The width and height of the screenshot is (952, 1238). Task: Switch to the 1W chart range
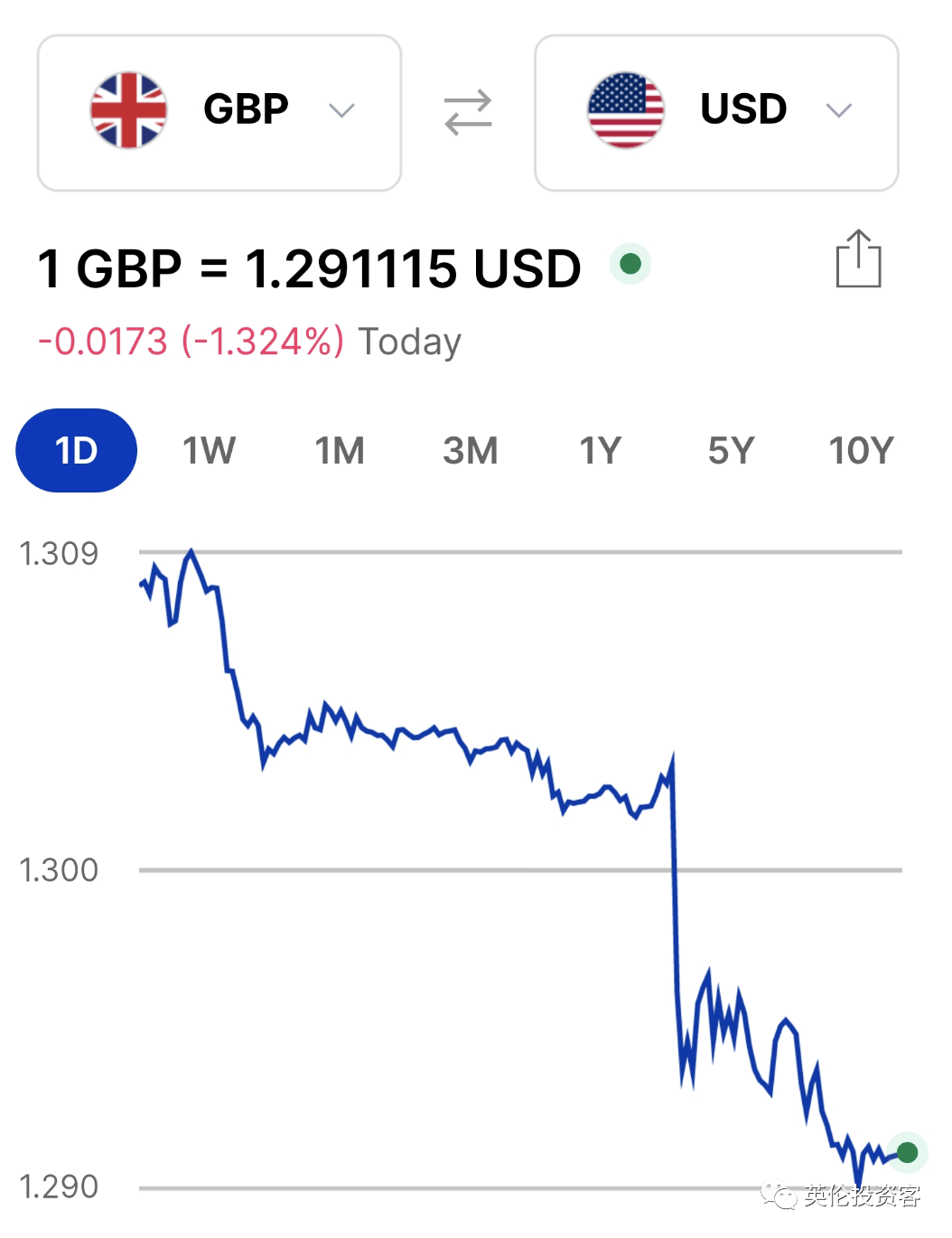[209, 451]
